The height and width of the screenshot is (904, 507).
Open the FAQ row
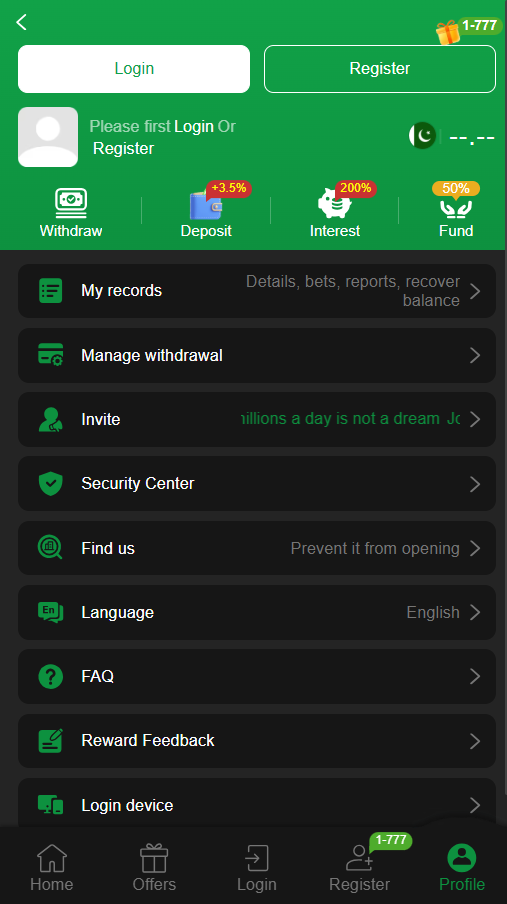(x=257, y=676)
